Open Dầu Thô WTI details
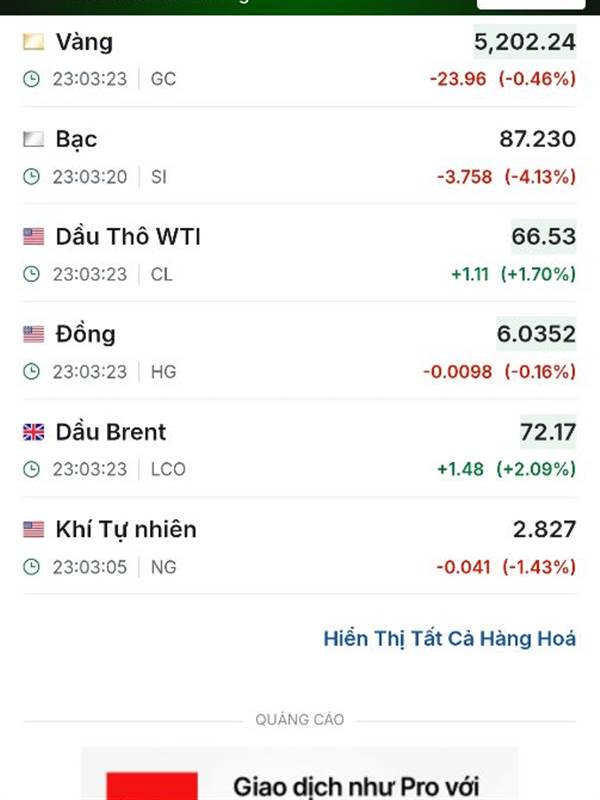 tap(299, 253)
